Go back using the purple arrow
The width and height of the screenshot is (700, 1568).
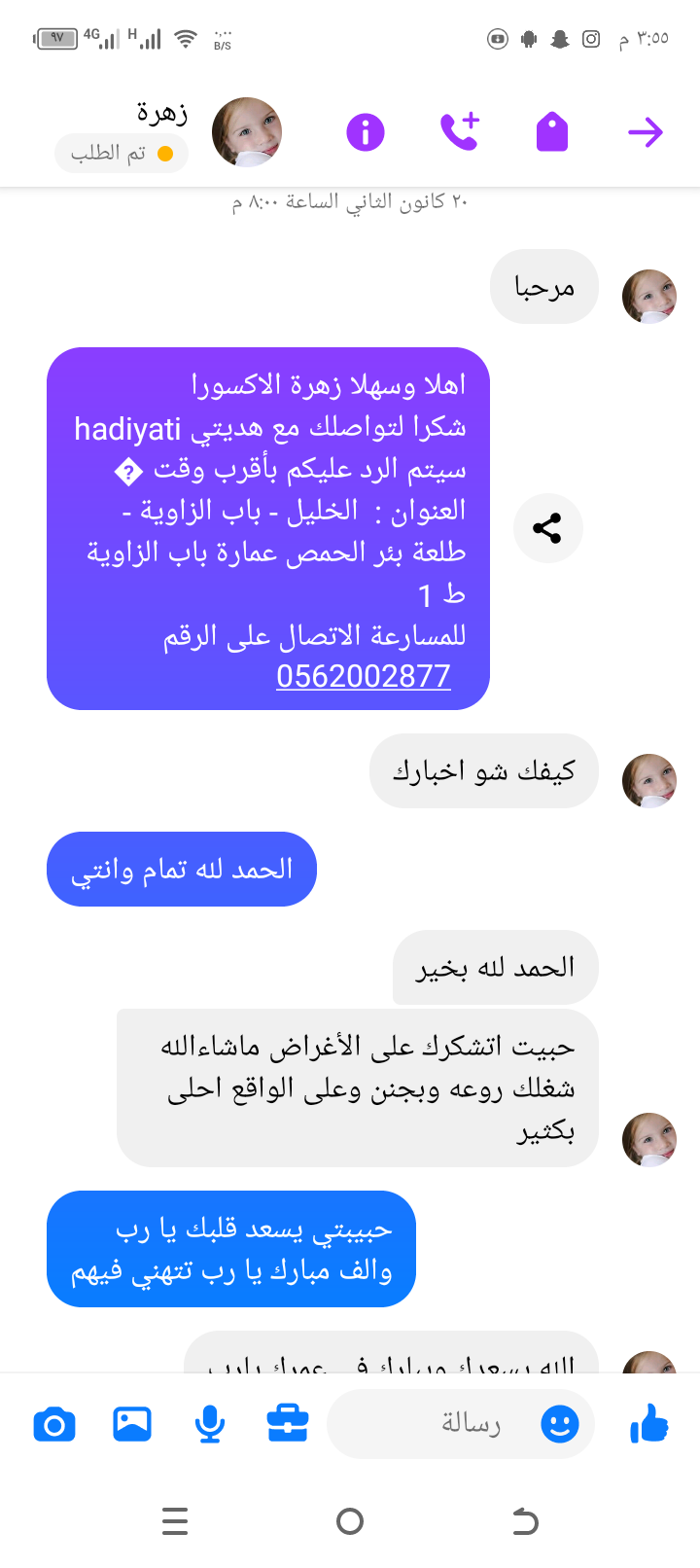click(x=646, y=132)
